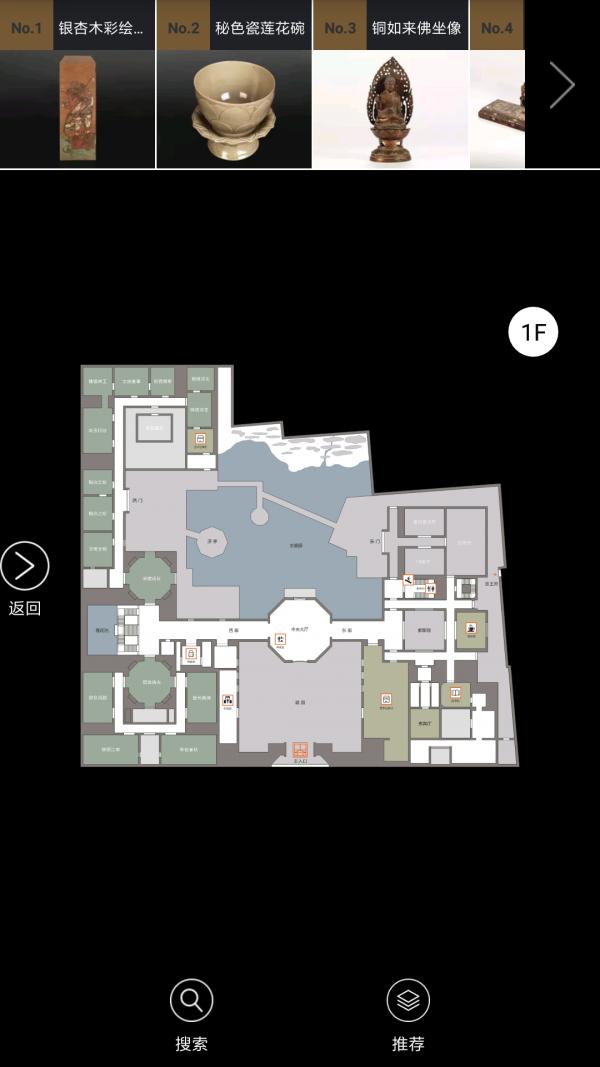Open No.2 秘色瓷莲花碗 artifact card
Screen dimensions: 600x1067
point(234,84)
